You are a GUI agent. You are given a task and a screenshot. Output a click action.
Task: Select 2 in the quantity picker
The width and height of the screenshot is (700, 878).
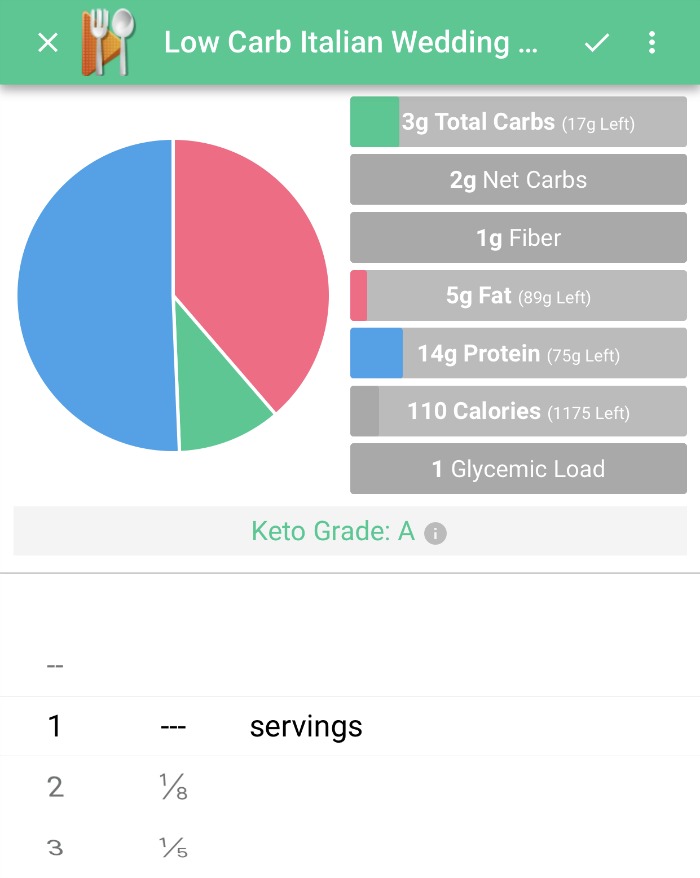55,787
